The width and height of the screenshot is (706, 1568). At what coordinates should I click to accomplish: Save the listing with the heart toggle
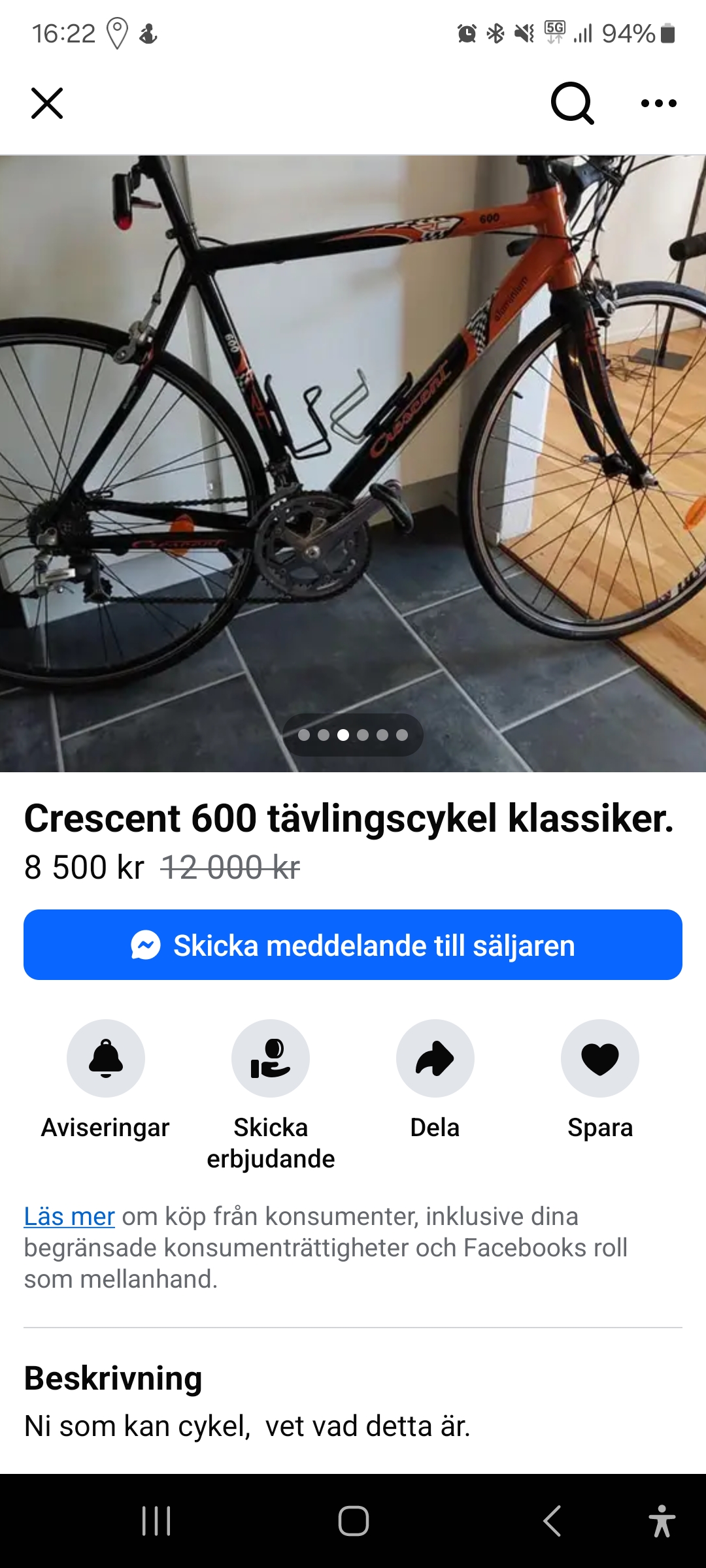click(599, 1058)
